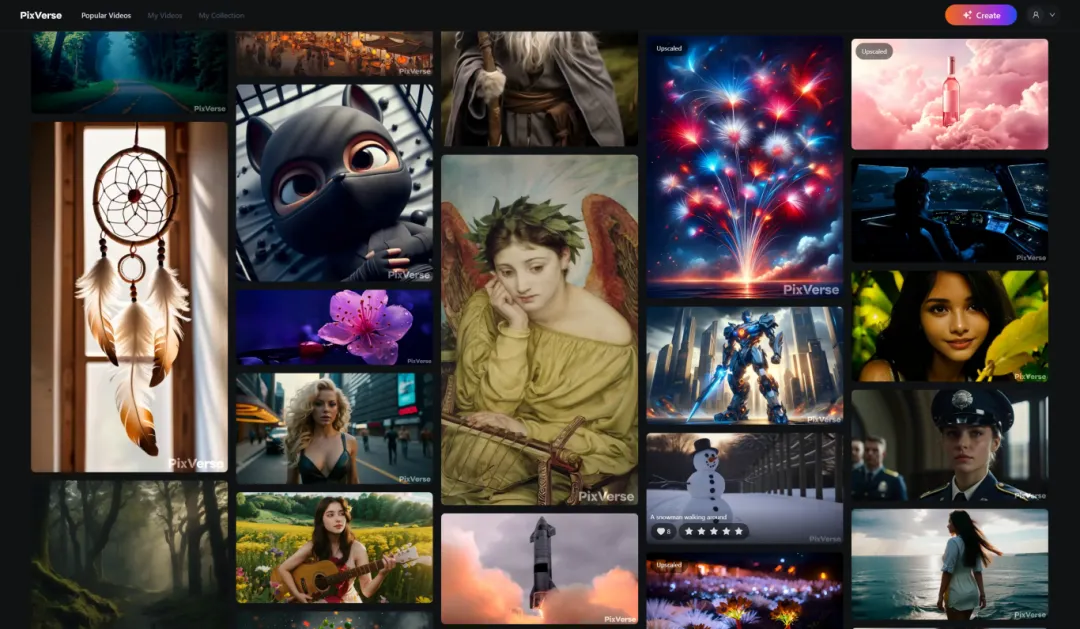Tap the Create button
This screenshot has height=629, width=1080.
tap(980, 15)
